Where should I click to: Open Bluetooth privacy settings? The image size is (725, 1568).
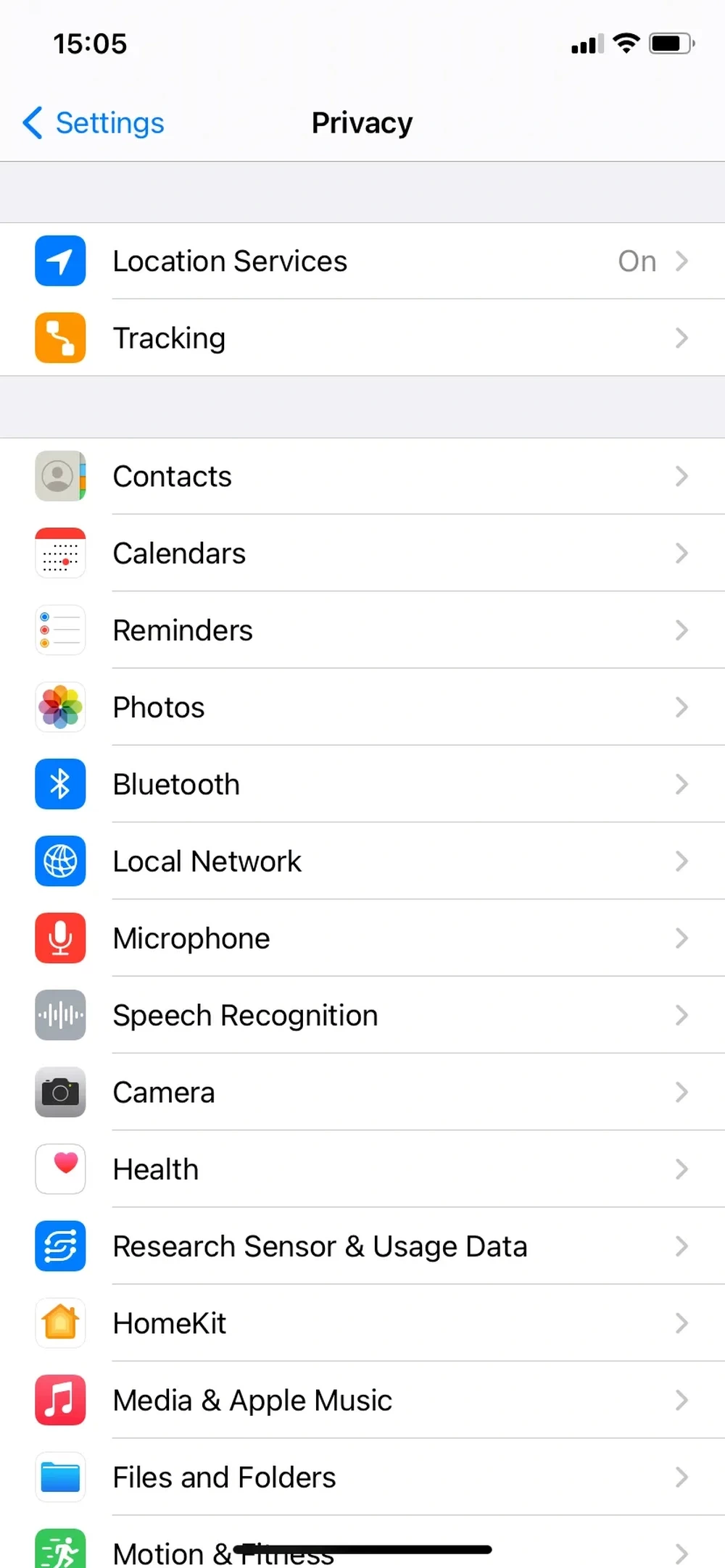click(362, 785)
